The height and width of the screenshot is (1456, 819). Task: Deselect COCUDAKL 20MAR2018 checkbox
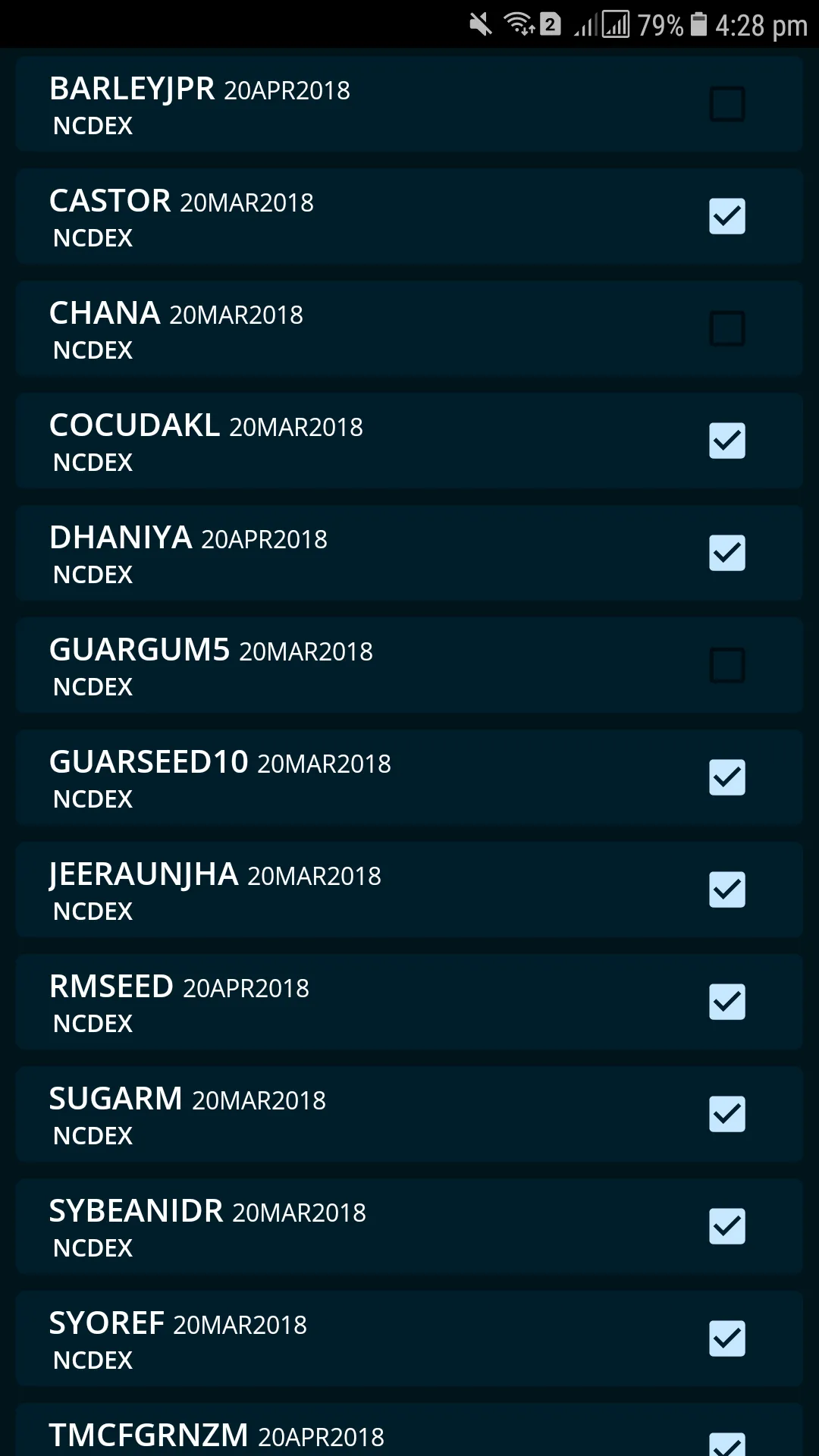tap(726, 441)
